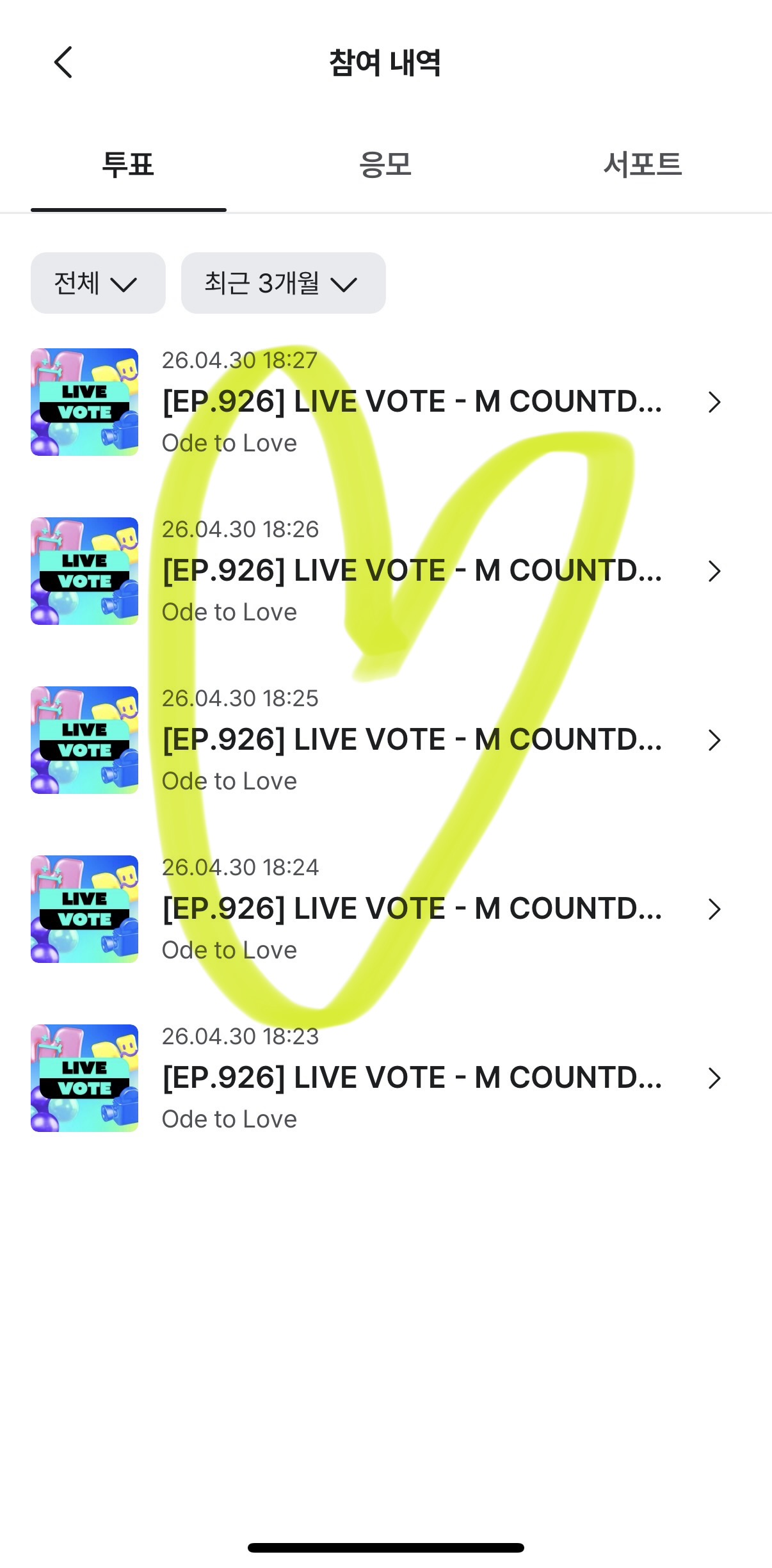Viewport: 772px width, 1568px height.
Task: Expand the 전체 filter dropdown
Action: 98,283
